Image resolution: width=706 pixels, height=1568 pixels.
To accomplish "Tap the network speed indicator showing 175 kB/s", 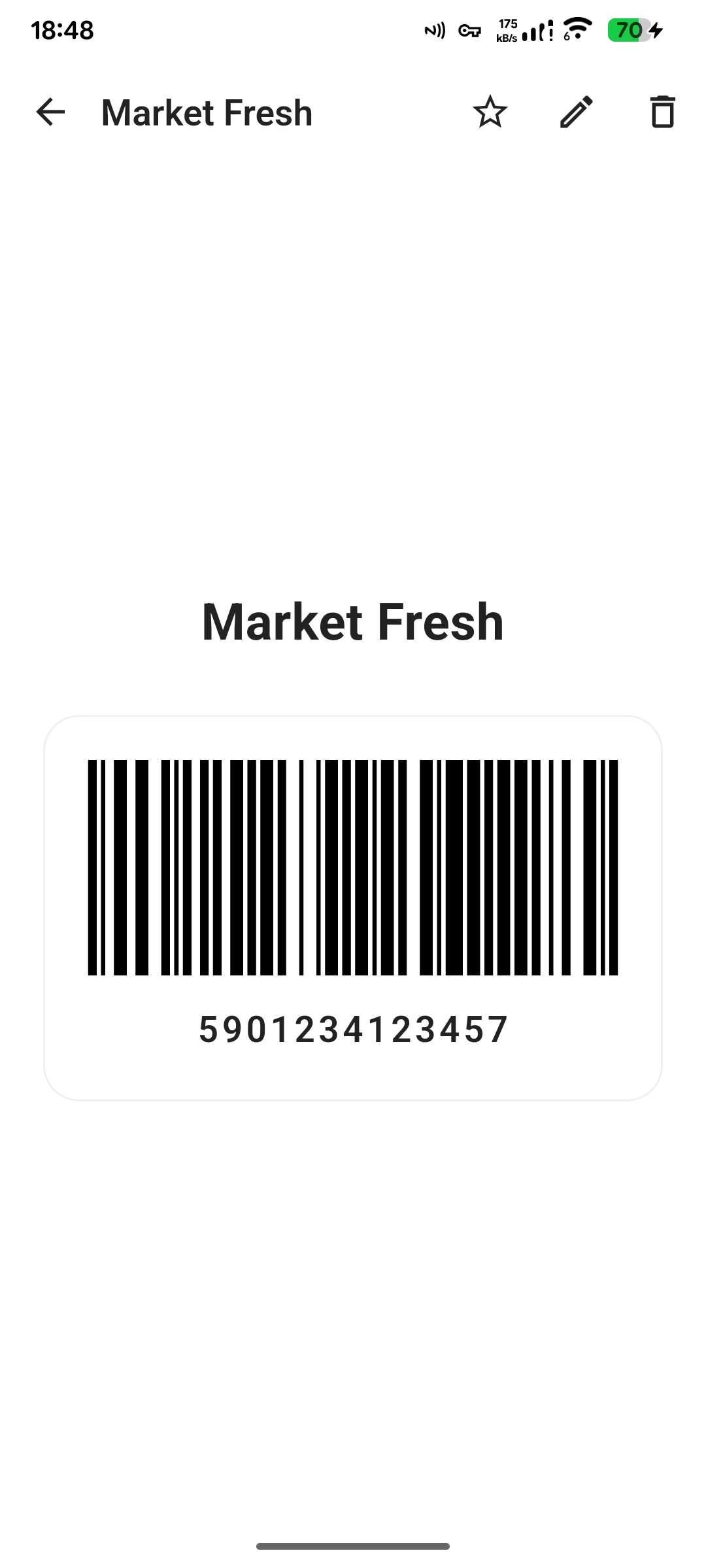I will 507,29.
